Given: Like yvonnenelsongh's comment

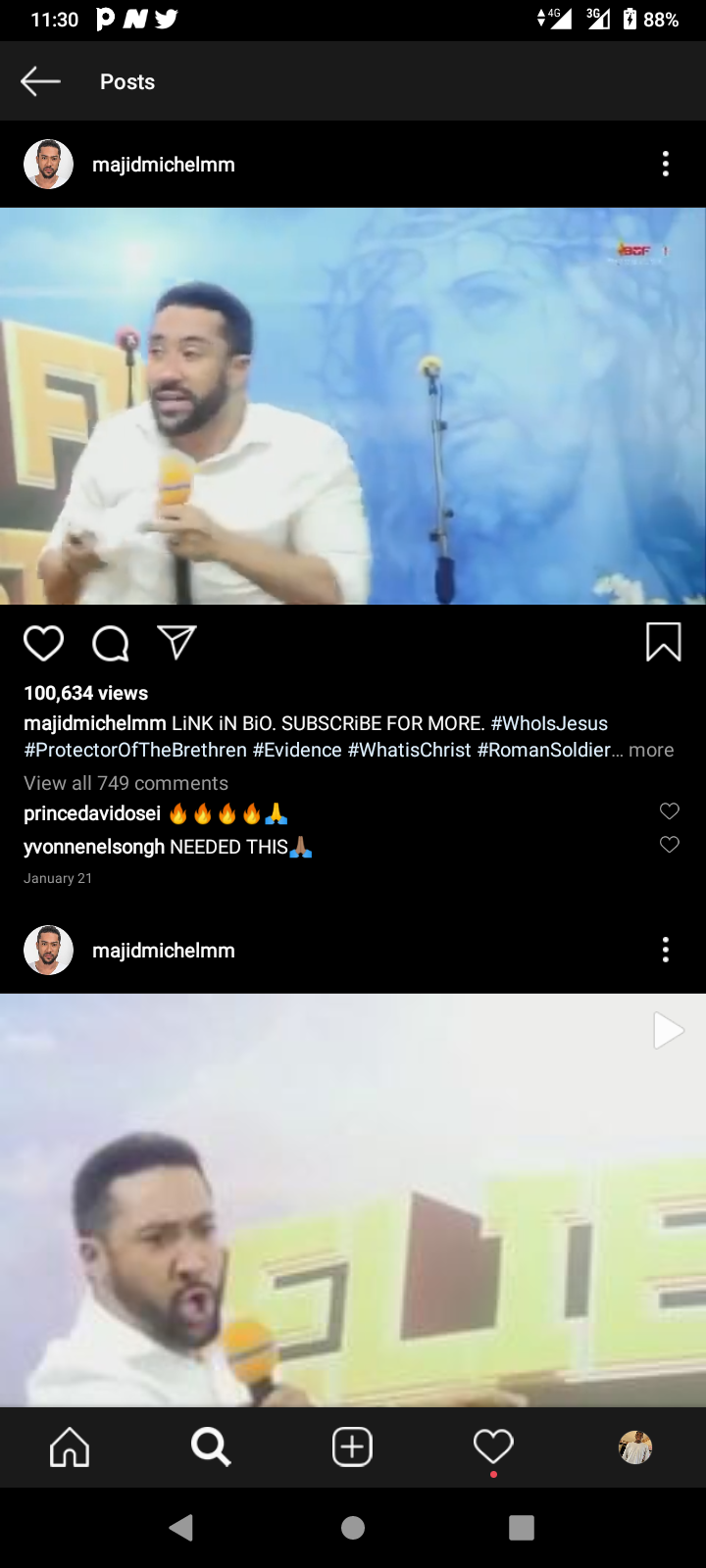Looking at the screenshot, I should coord(670,844).
